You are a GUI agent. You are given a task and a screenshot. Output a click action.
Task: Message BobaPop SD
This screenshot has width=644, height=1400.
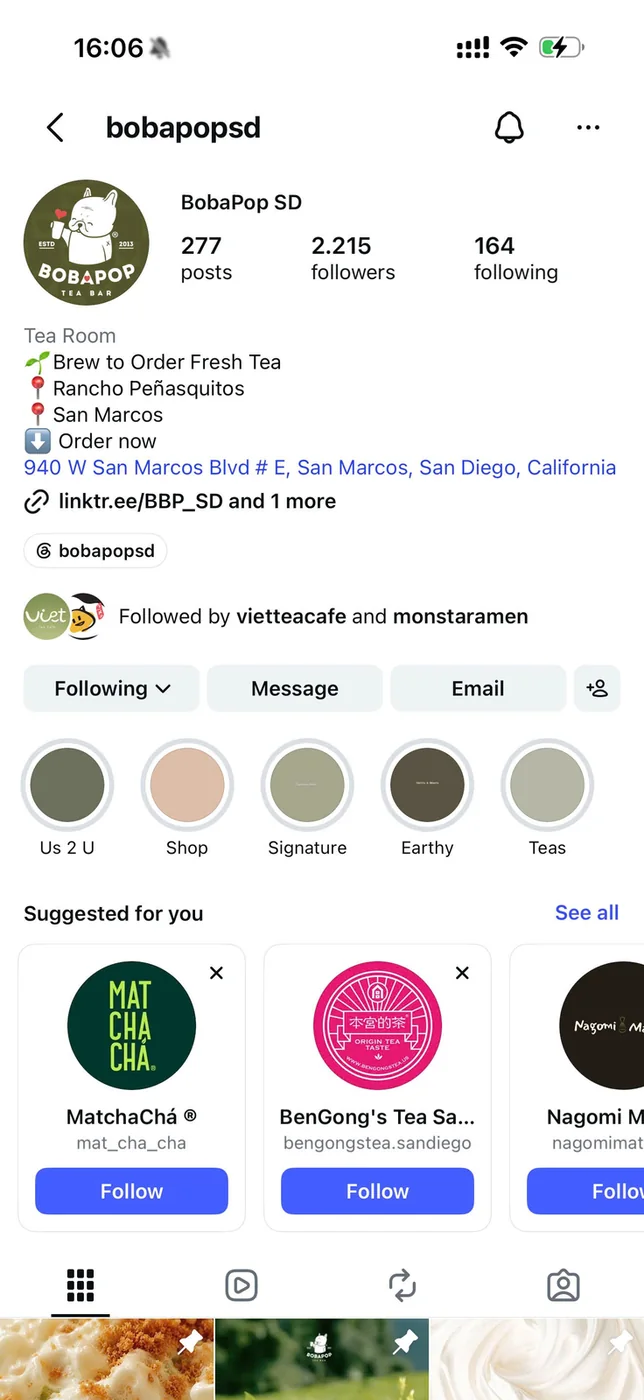295,688
